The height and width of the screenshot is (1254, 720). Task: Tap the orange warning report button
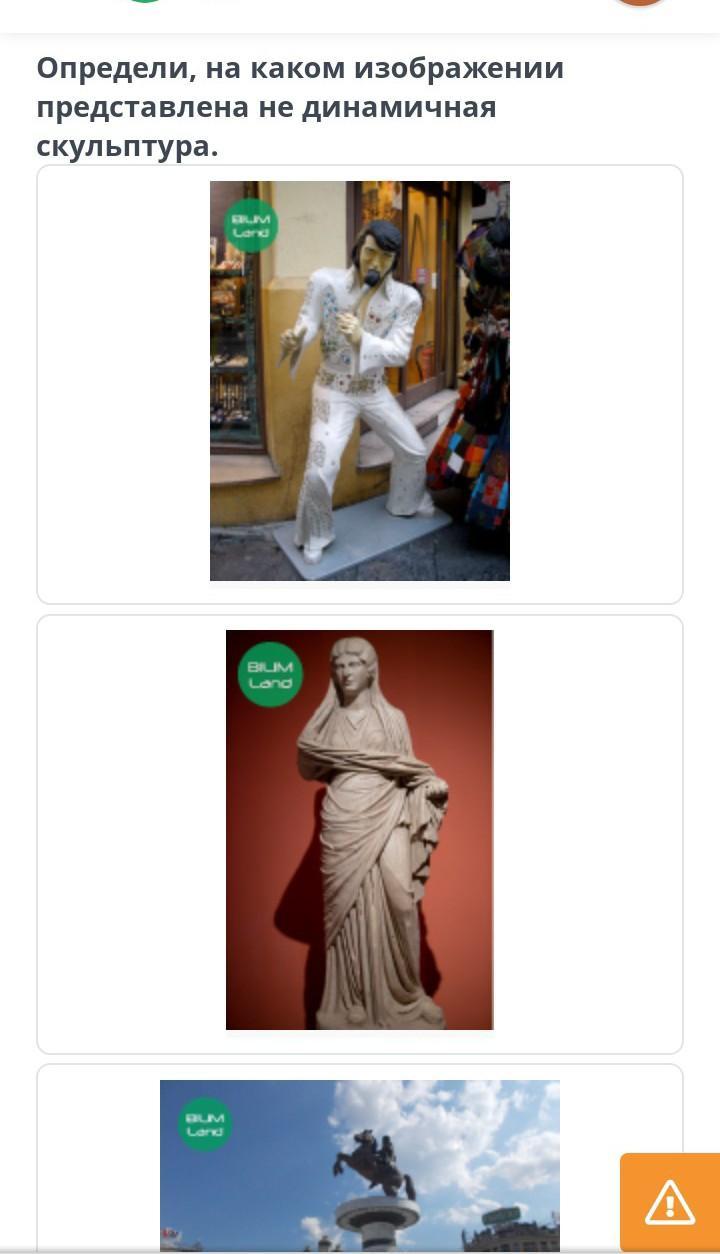click(669, 1201)
